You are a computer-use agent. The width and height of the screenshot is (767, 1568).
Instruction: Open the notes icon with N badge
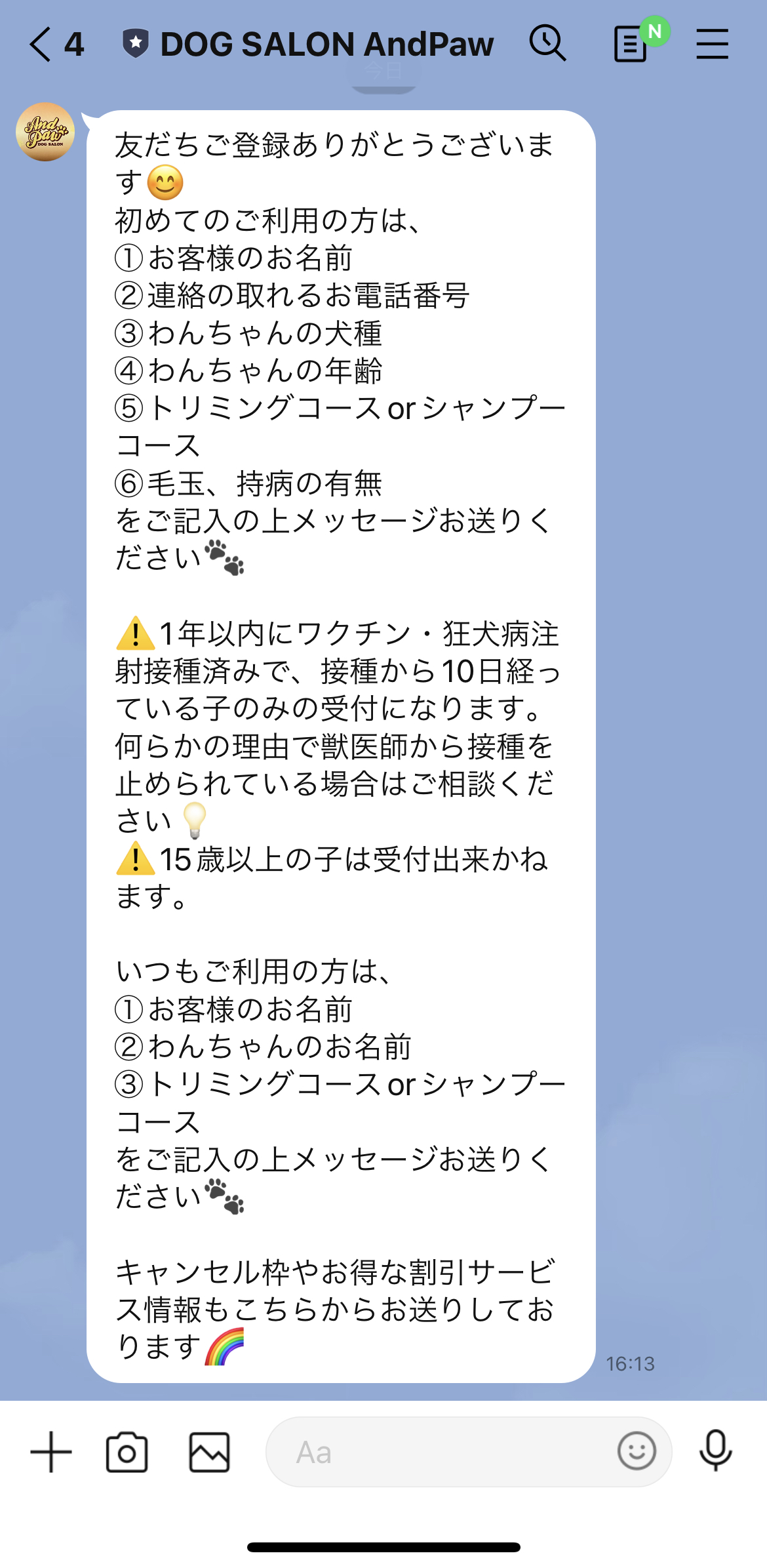click(631, 44)
